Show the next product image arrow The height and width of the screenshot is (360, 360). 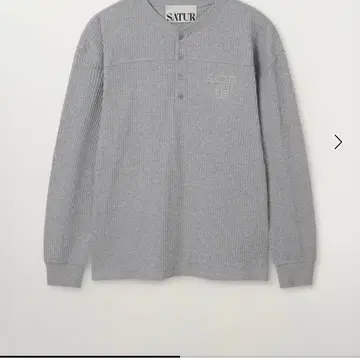[x=338, y=142]
